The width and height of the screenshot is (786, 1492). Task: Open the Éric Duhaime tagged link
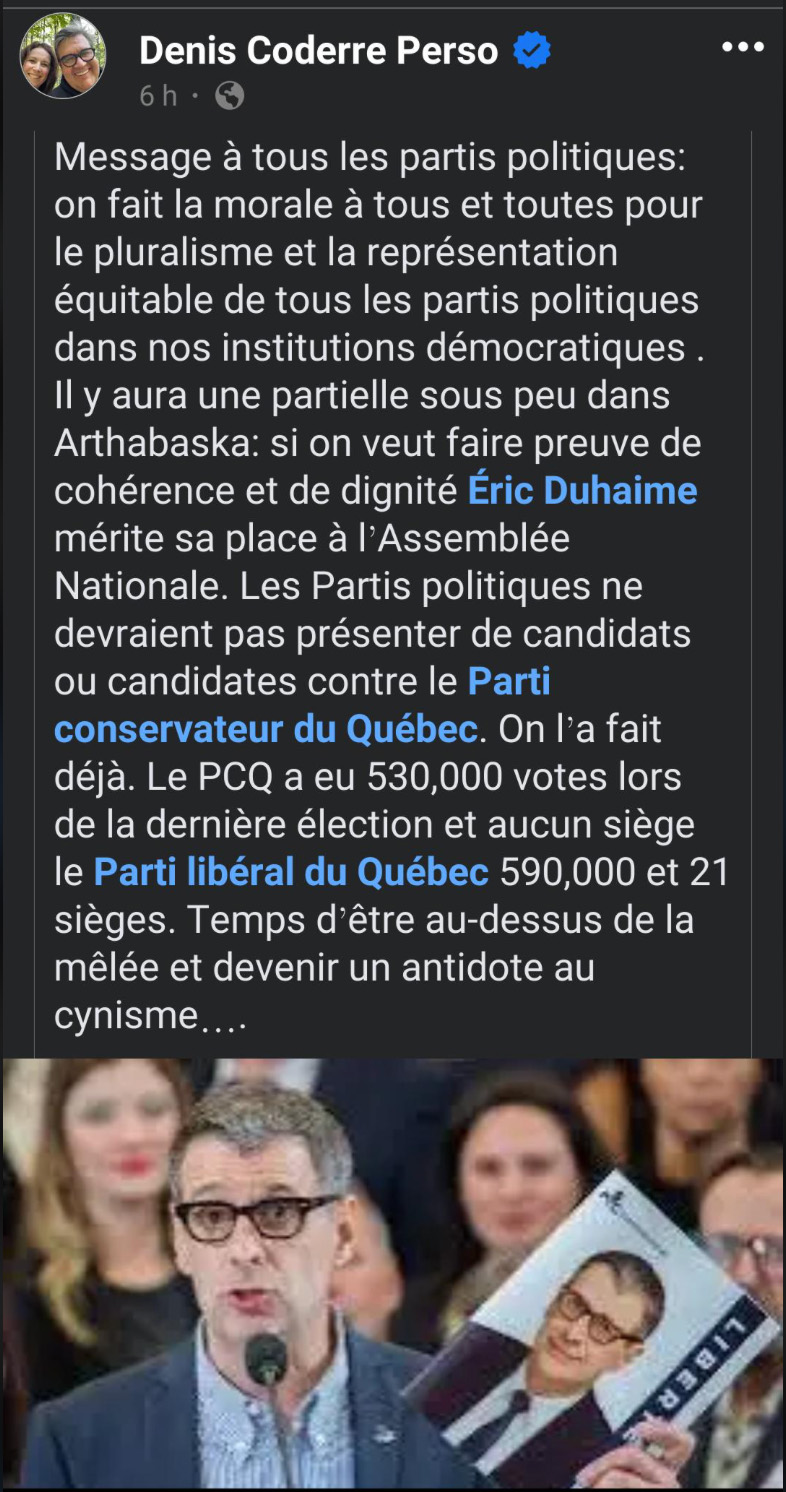pyautogui.click(x=582, y=491)
